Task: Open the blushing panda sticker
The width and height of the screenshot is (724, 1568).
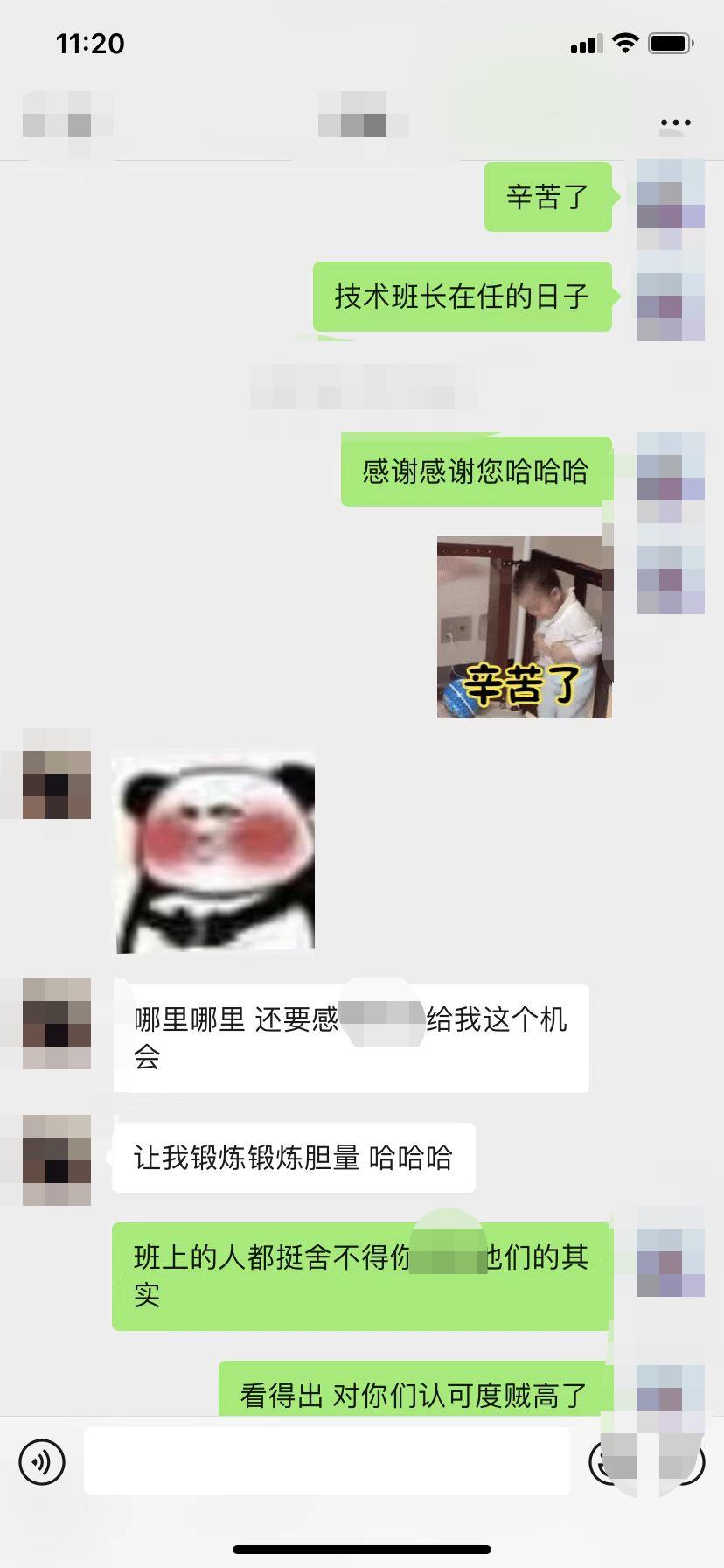Action: [215, 852]
